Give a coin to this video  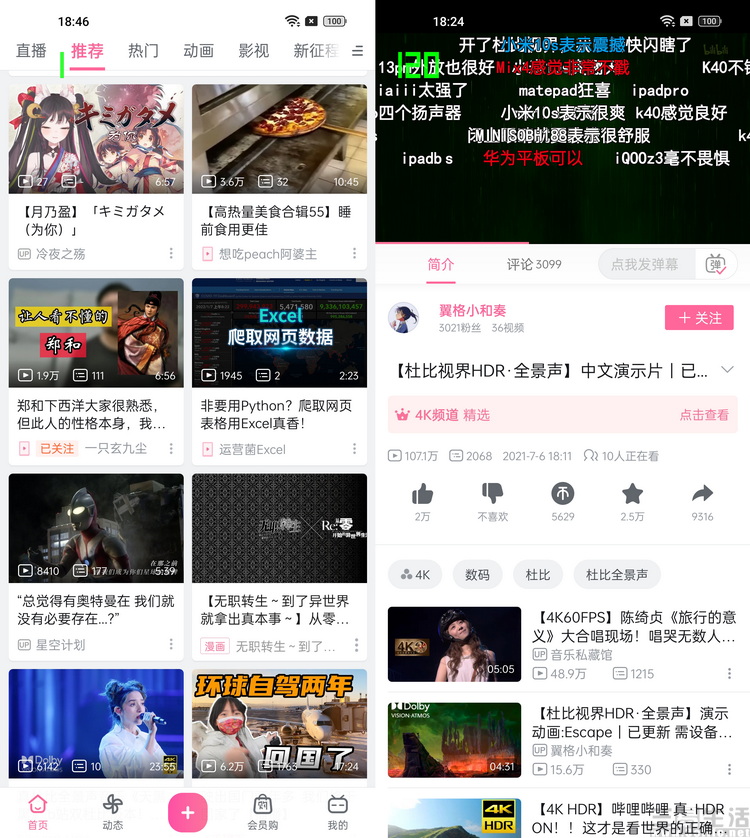click(x=563, y=494)
